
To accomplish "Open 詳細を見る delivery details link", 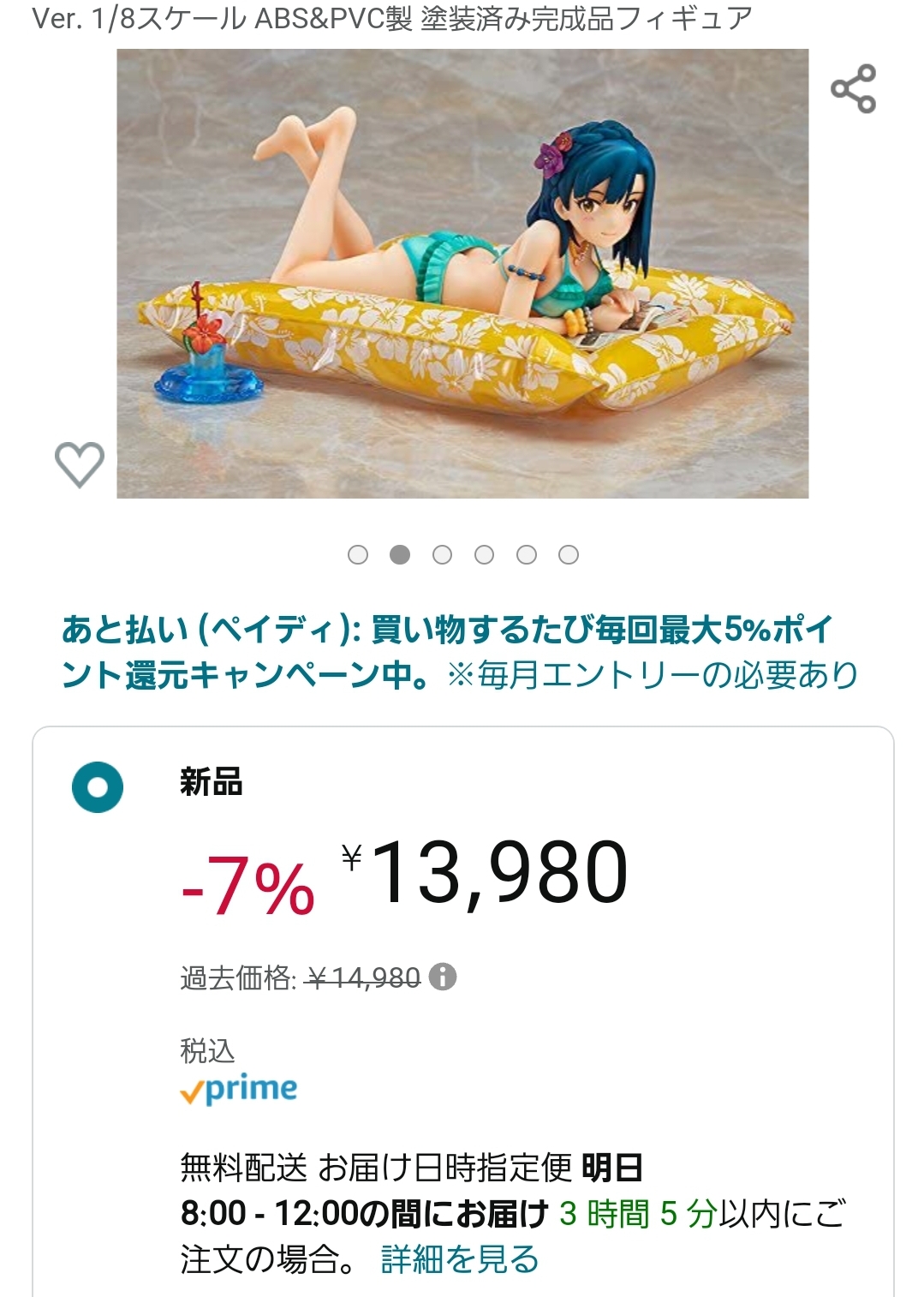I will click(460, 1259).
